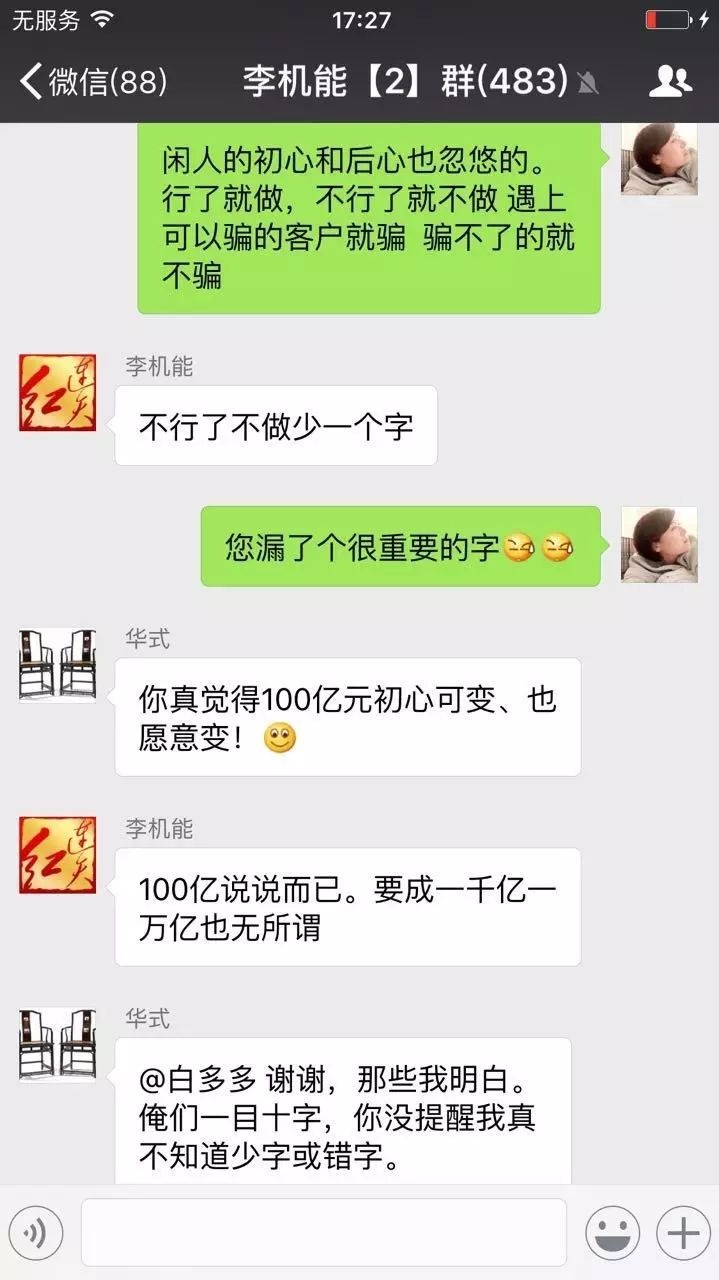Image resolution: width=719 pixels, height=1280 pixels.
Task: Open the group members info icon
Action: (x=669, y=81)
